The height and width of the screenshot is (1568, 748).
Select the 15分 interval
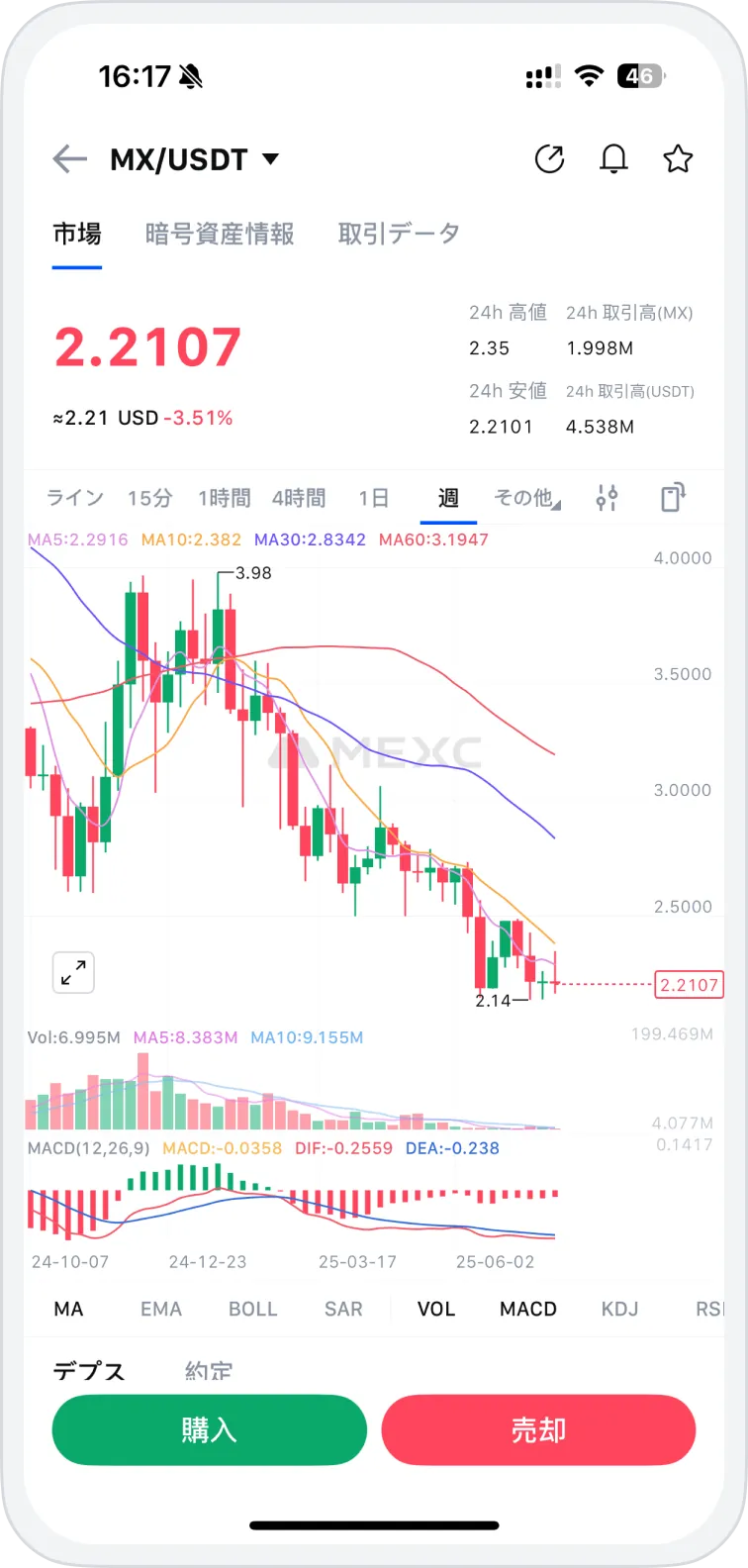click(x=149, y=498)
